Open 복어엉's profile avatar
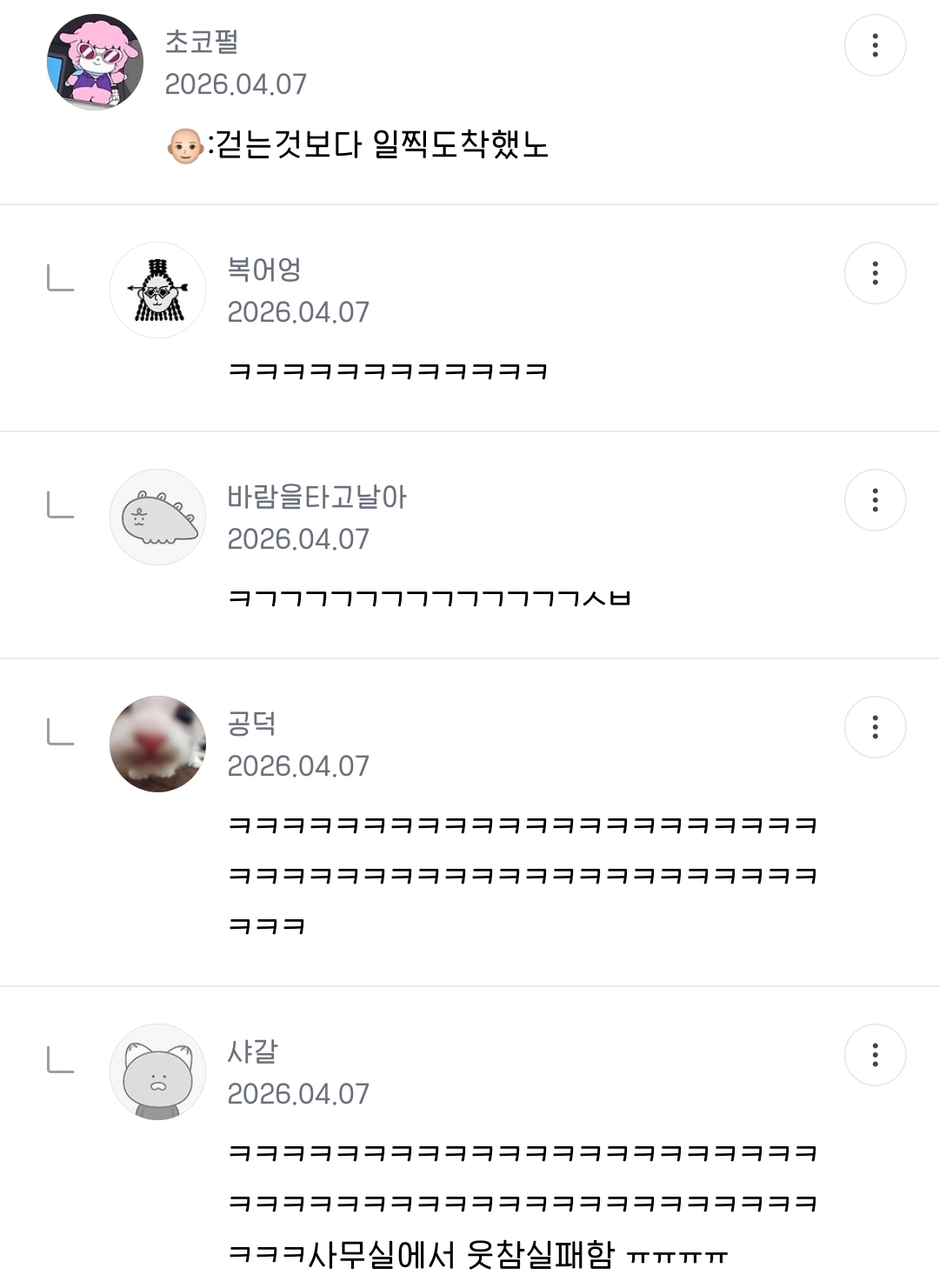The width and height of the screenshot is (939, 1288). tap(157, 290)
